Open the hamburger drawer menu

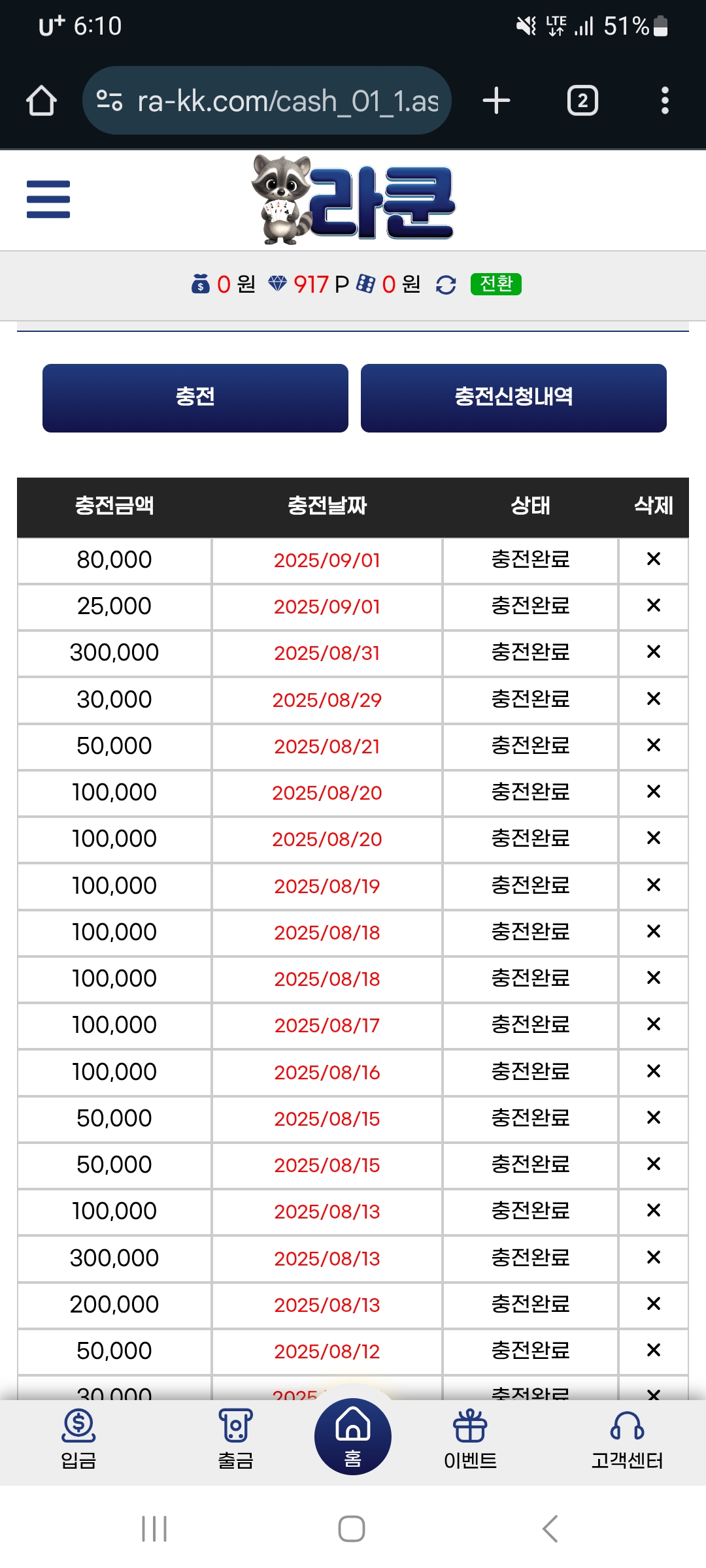point(48,199)
